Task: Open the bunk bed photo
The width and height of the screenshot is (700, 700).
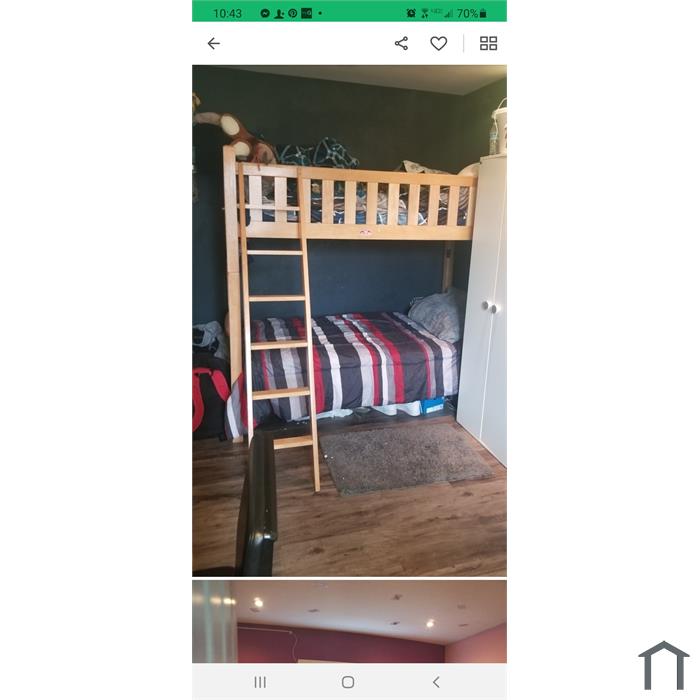Action: point(349,320)
